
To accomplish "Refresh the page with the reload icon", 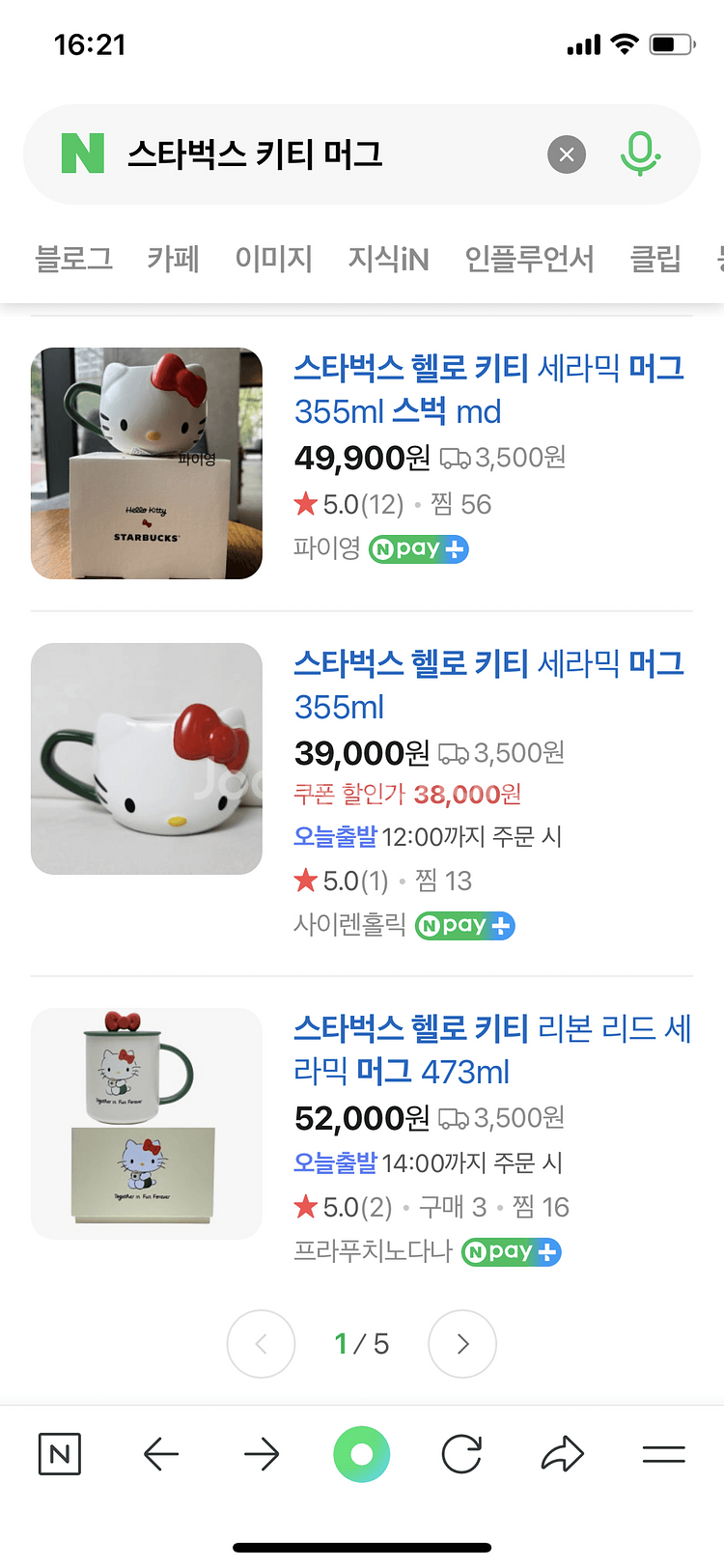I will point(461,1454).
